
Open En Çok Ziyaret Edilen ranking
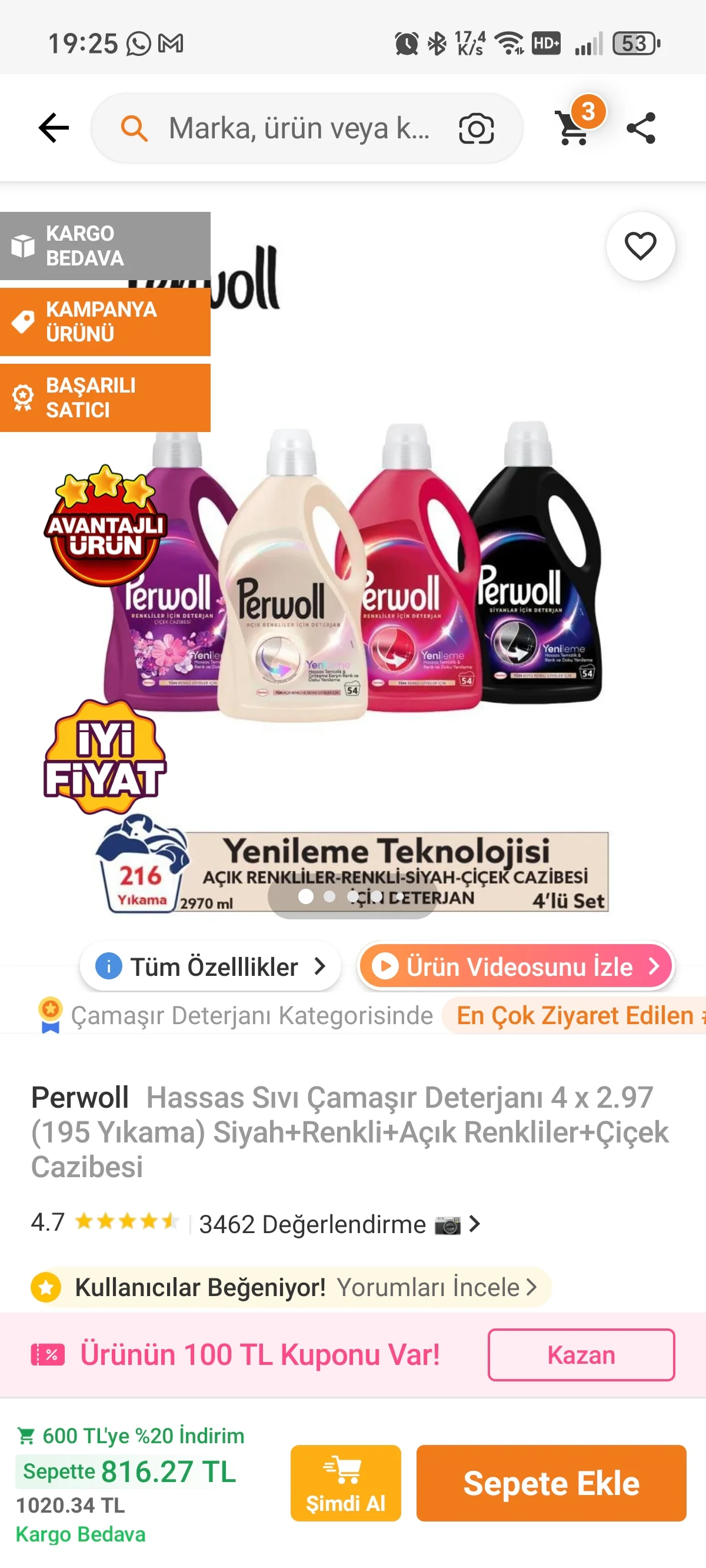pos(574,1015)
